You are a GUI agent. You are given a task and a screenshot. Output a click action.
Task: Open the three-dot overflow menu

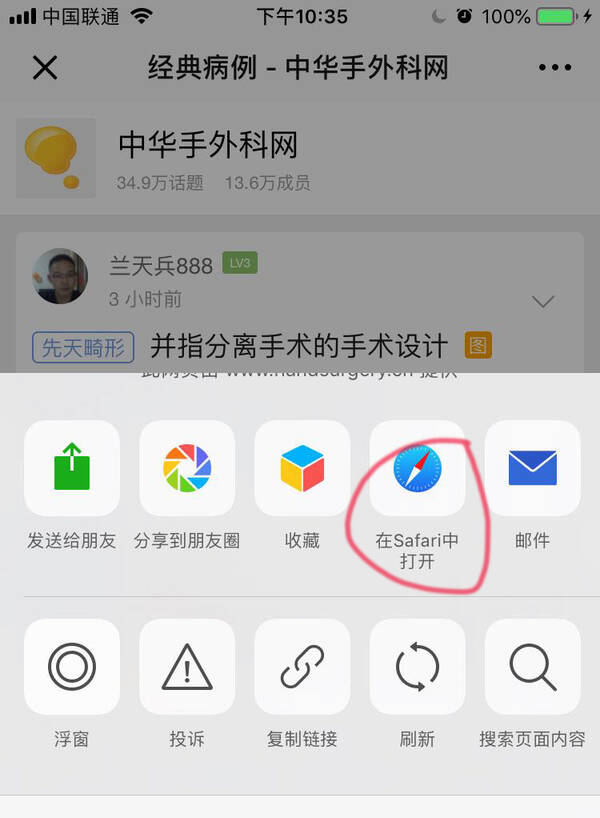tap(555, 68)
